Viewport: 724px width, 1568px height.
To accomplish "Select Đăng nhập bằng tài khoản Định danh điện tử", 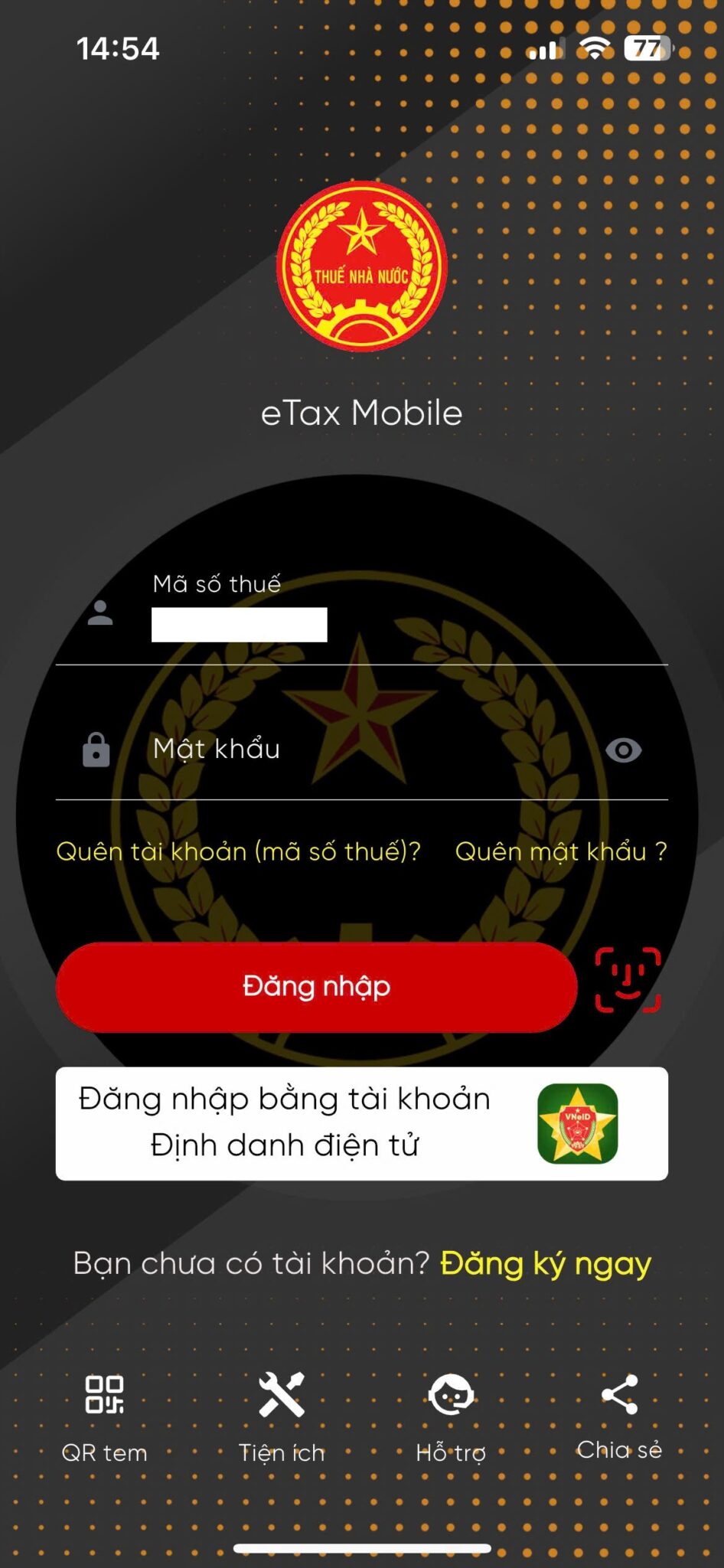I will point(361,1123).
